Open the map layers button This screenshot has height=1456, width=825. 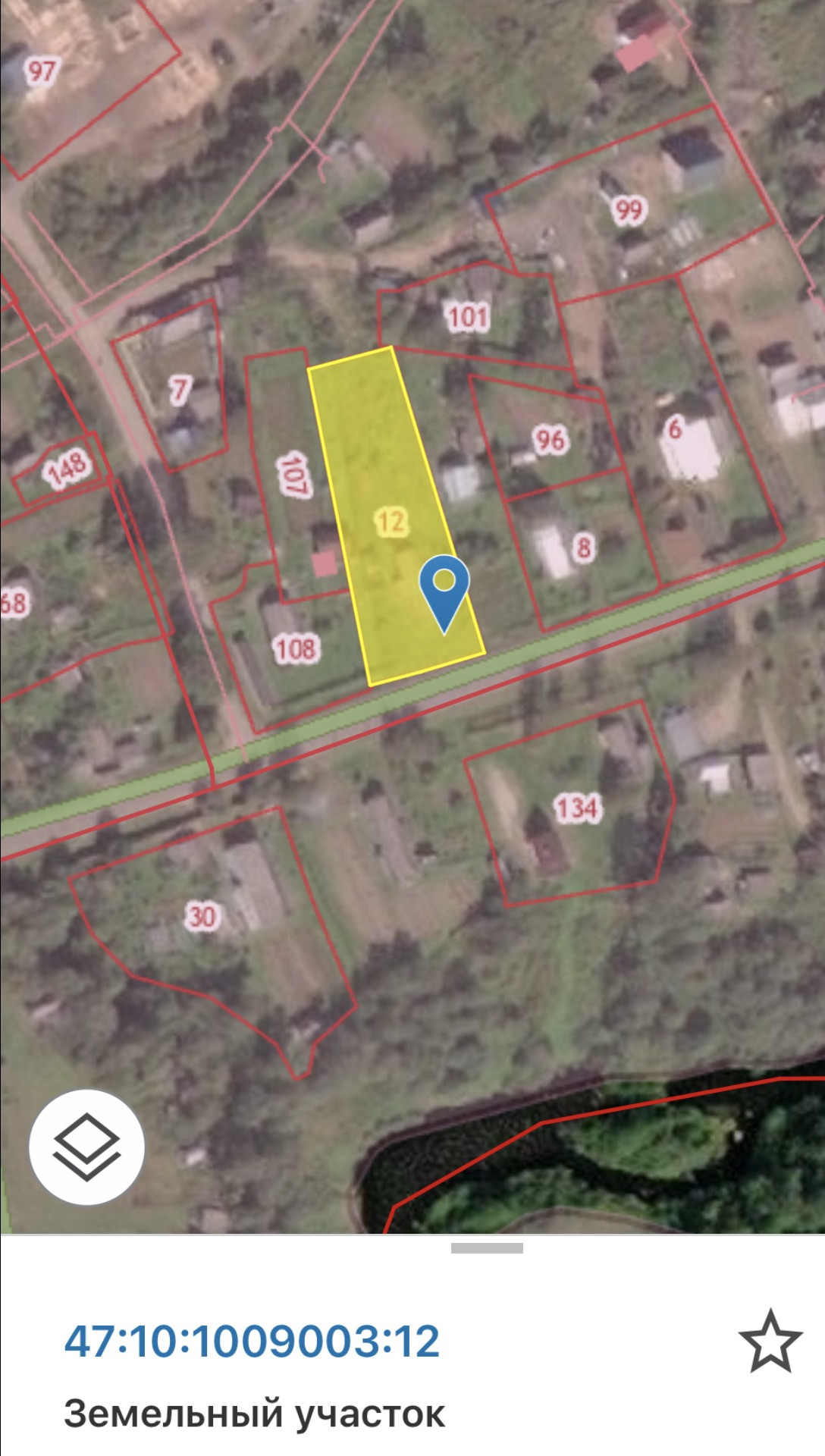point(86,1146)
